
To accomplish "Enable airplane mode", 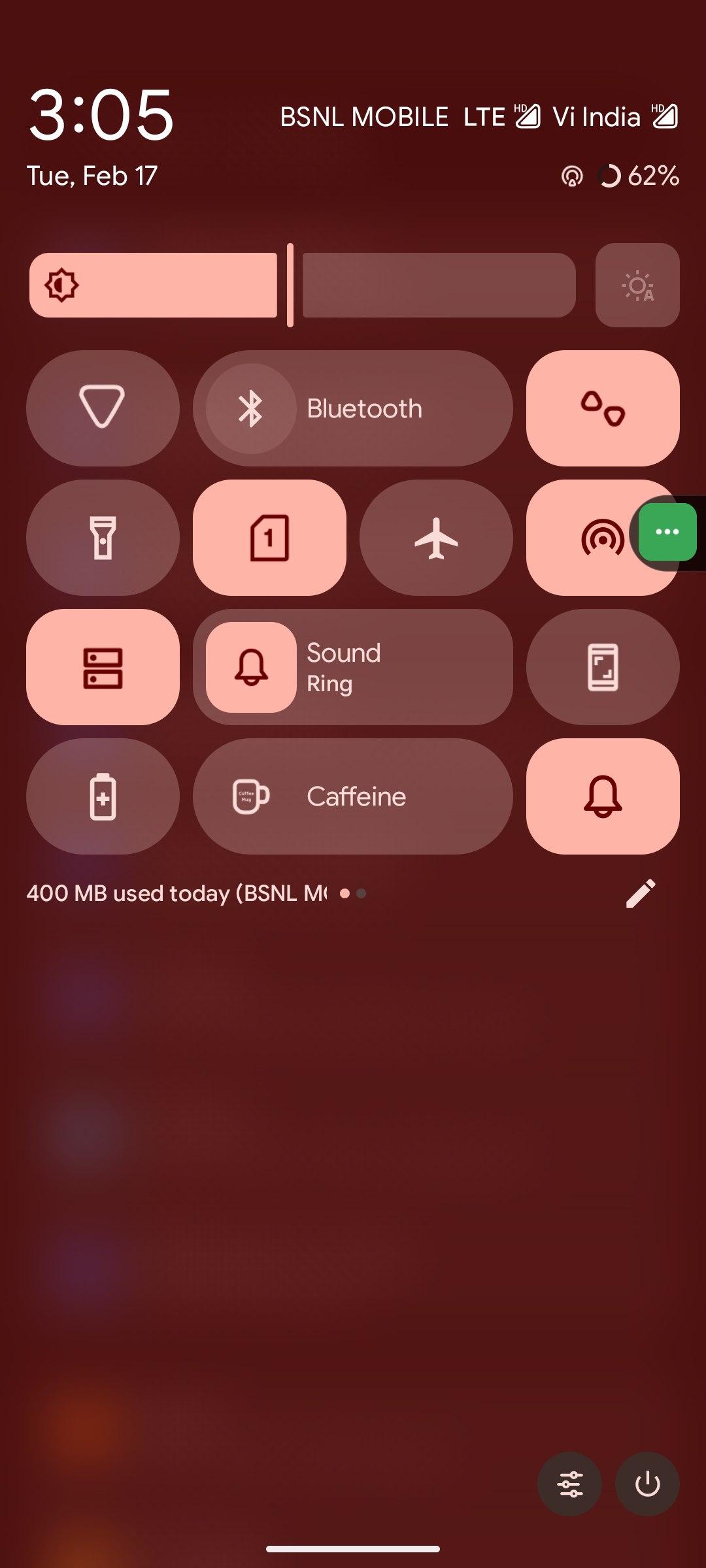I will pos(436,538).
